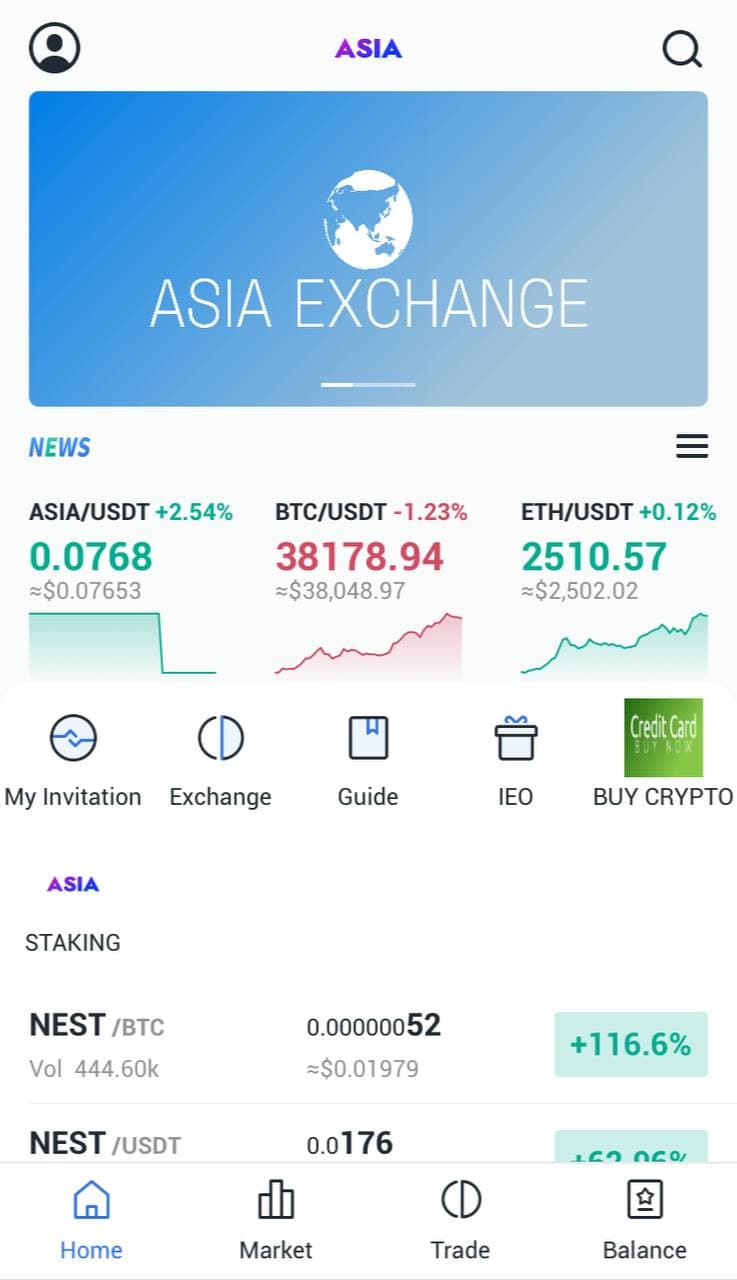This screenshot has height=1280, width=737.
Task: Switch to the Home tab
Action: coord(91,1215)
